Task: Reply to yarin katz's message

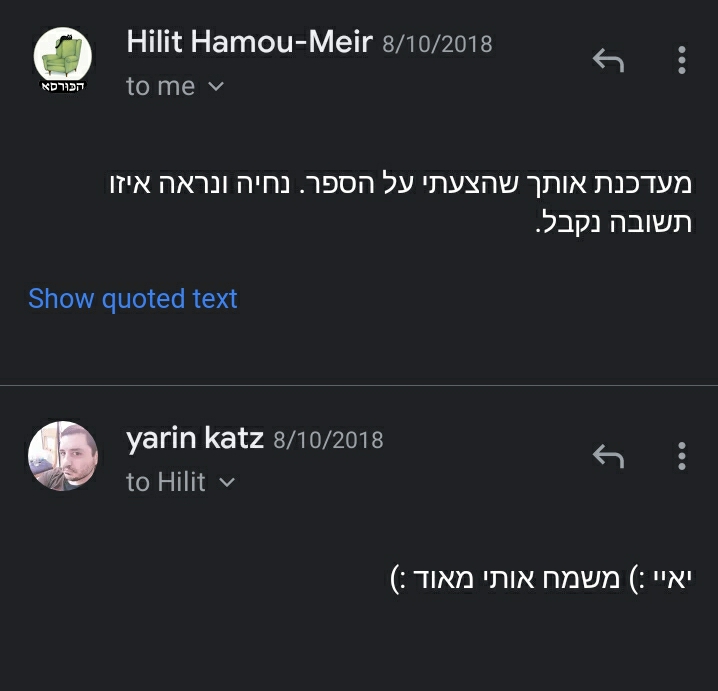Action: coord(608,457)
